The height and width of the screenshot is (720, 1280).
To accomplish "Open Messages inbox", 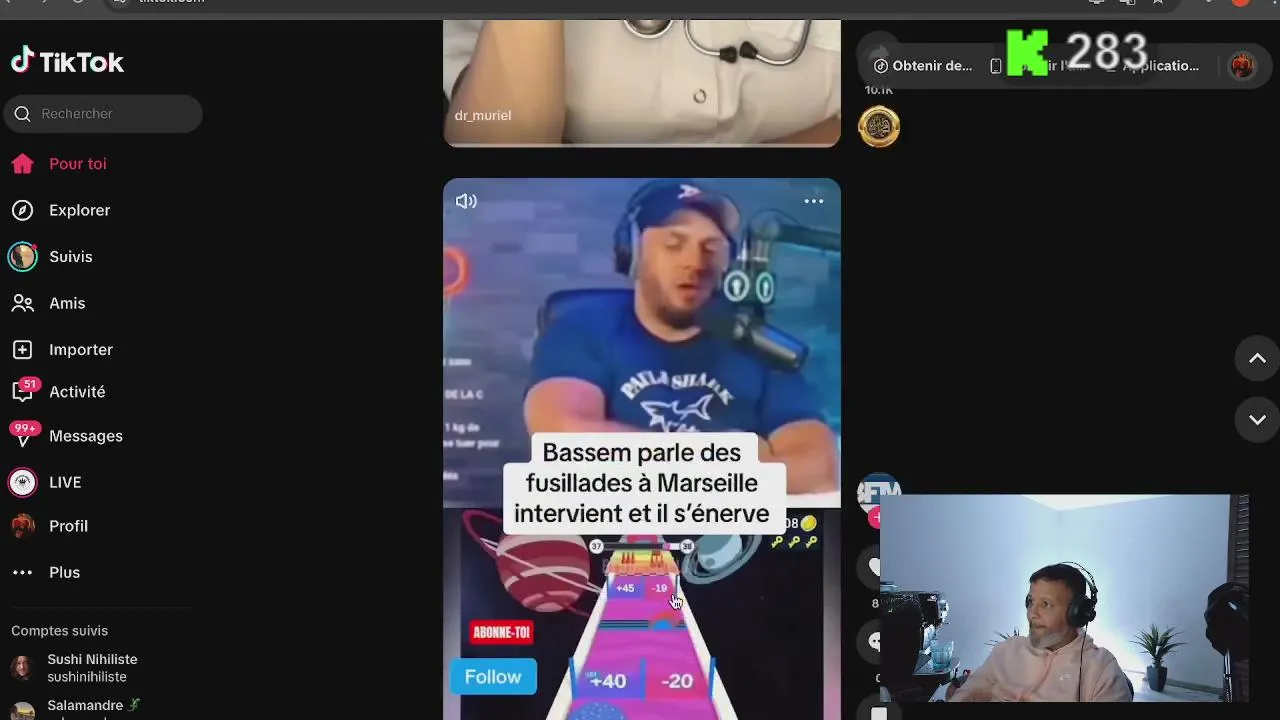I will pyautogui.click(x=85, y=436).
